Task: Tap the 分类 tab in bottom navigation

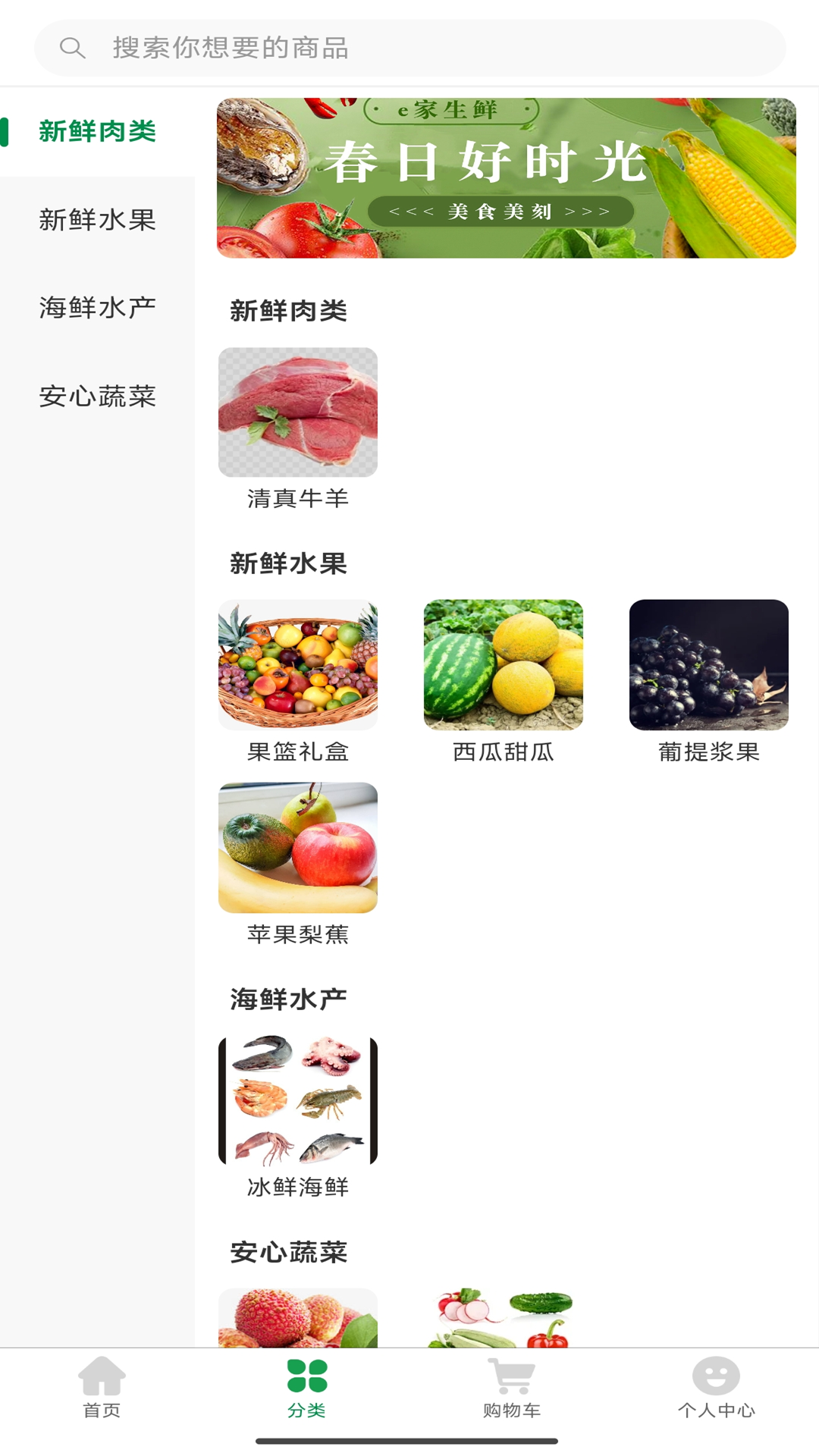Action: [x=306, y=1388]
